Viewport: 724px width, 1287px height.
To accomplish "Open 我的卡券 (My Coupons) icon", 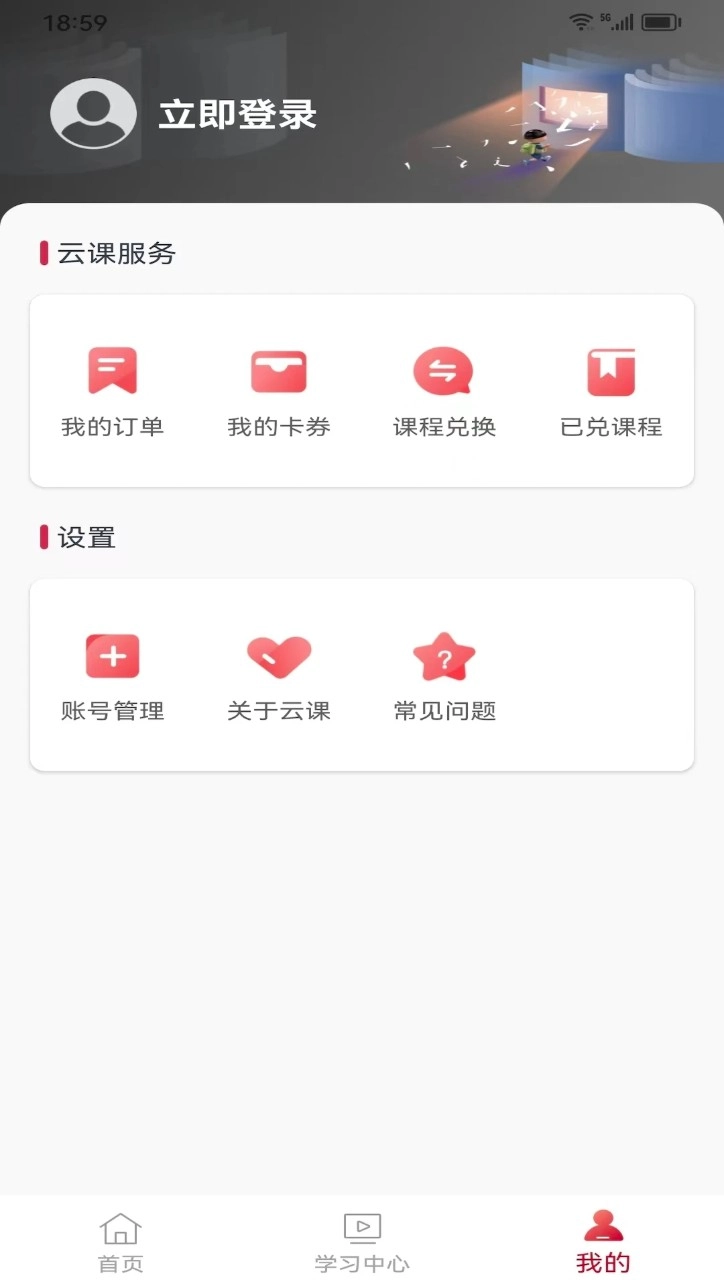I will point(277,370).
